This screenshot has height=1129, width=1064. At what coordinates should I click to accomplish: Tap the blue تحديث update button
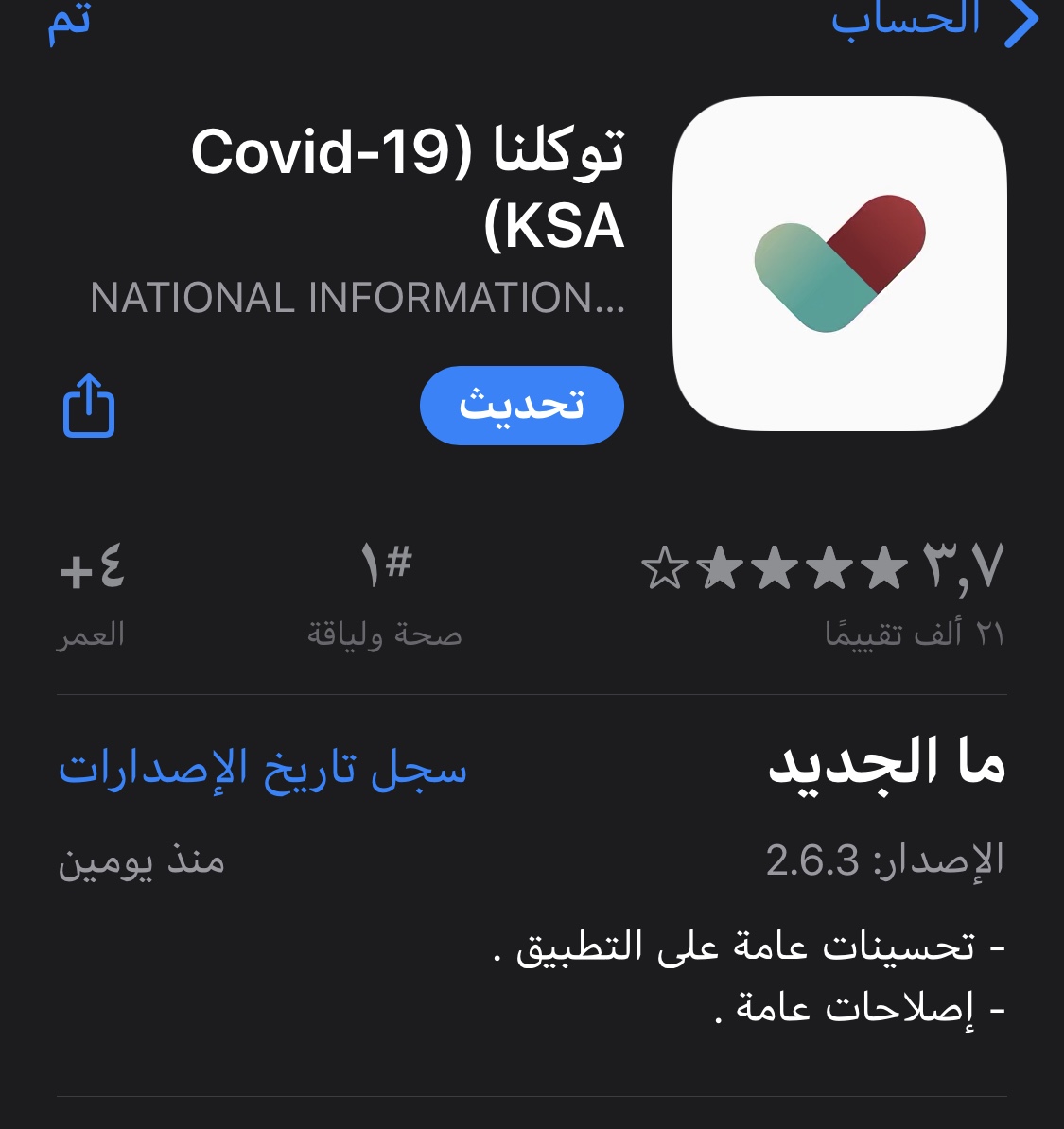pyautogui.click(x=521, y=406)
